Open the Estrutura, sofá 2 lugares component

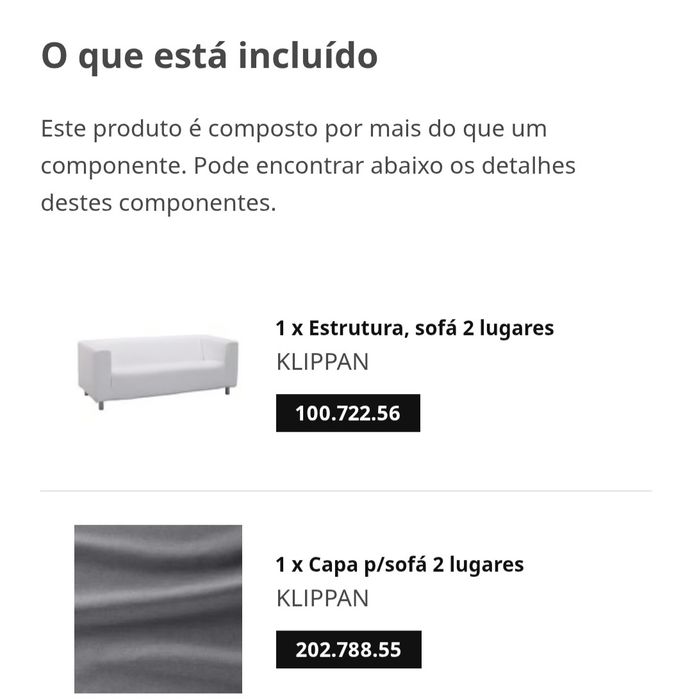(x=414, y=328)
